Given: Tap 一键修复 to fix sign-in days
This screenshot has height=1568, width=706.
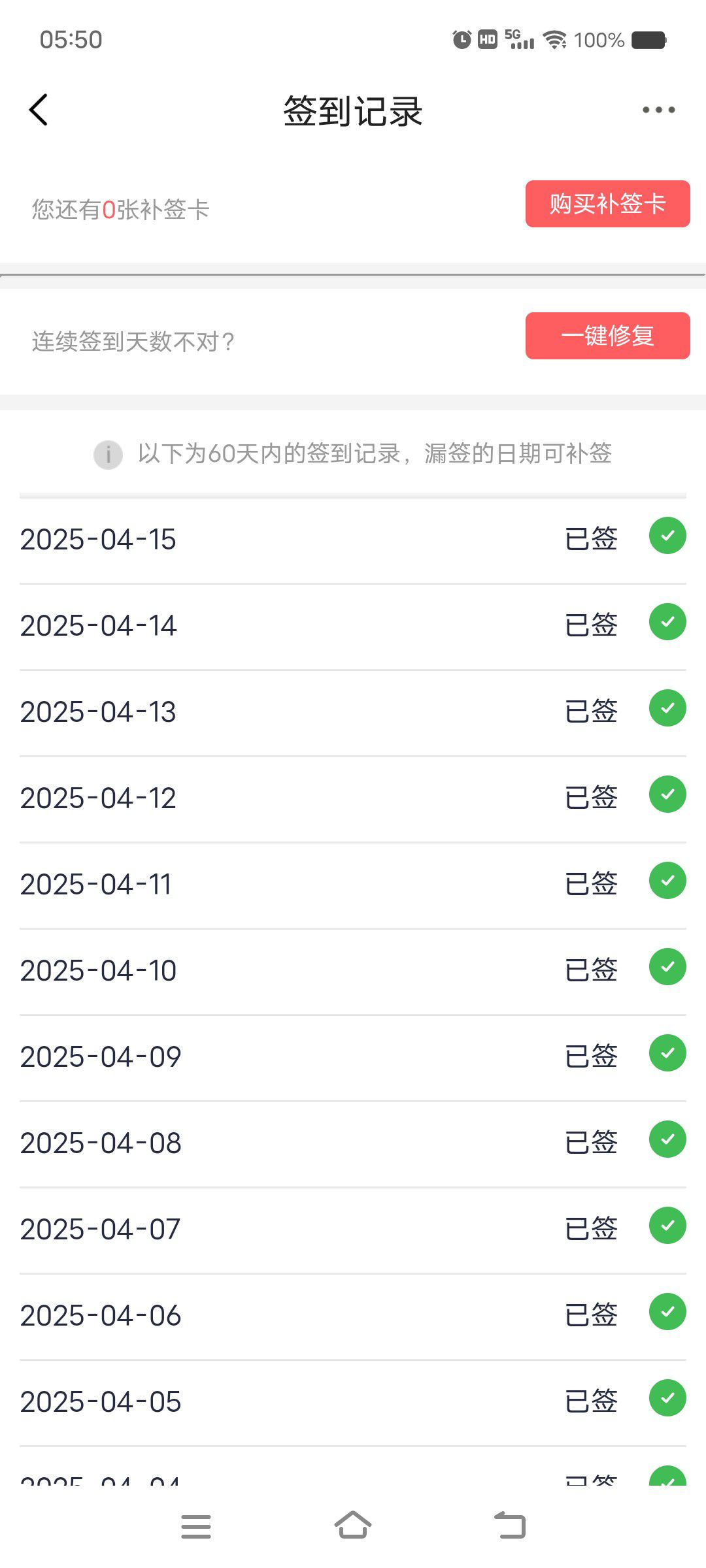Looking at the screenshot, I should (607, 336).
